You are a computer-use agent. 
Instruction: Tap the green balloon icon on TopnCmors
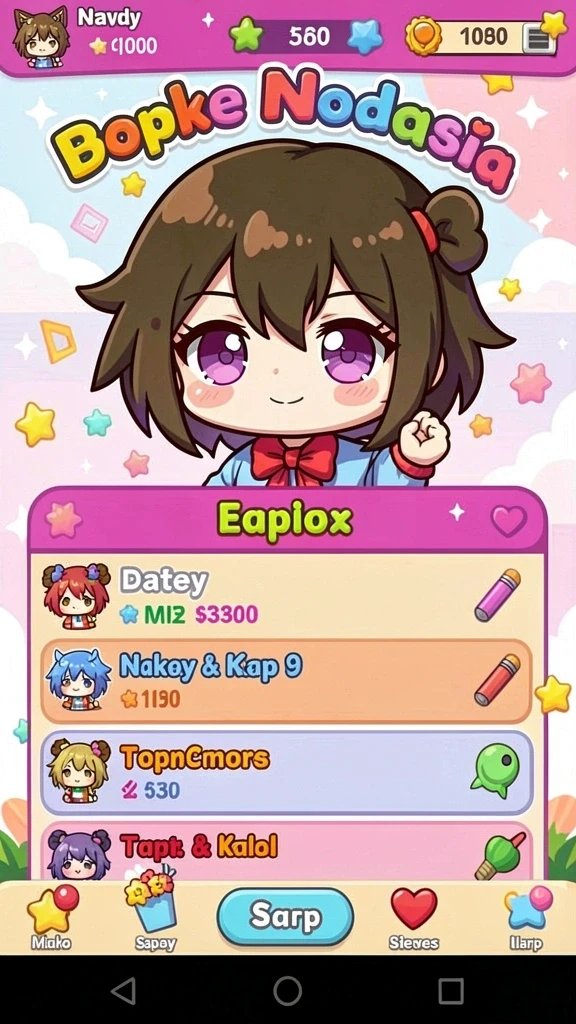tap(496, 770)
